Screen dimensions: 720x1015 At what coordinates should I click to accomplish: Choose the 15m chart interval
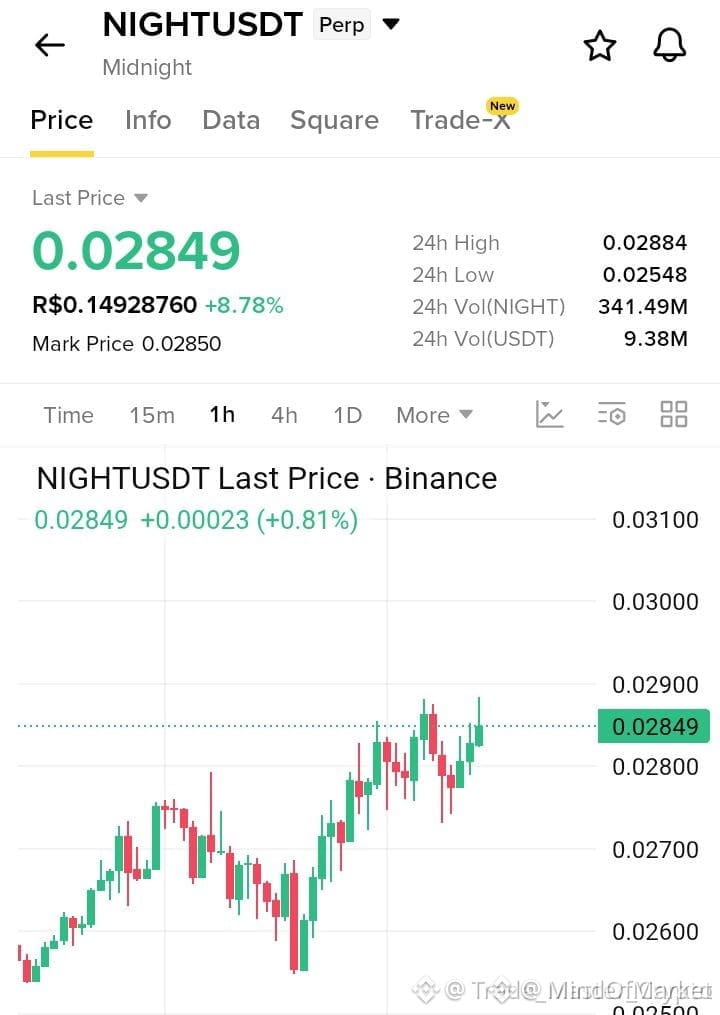click(x=152, y=415)
